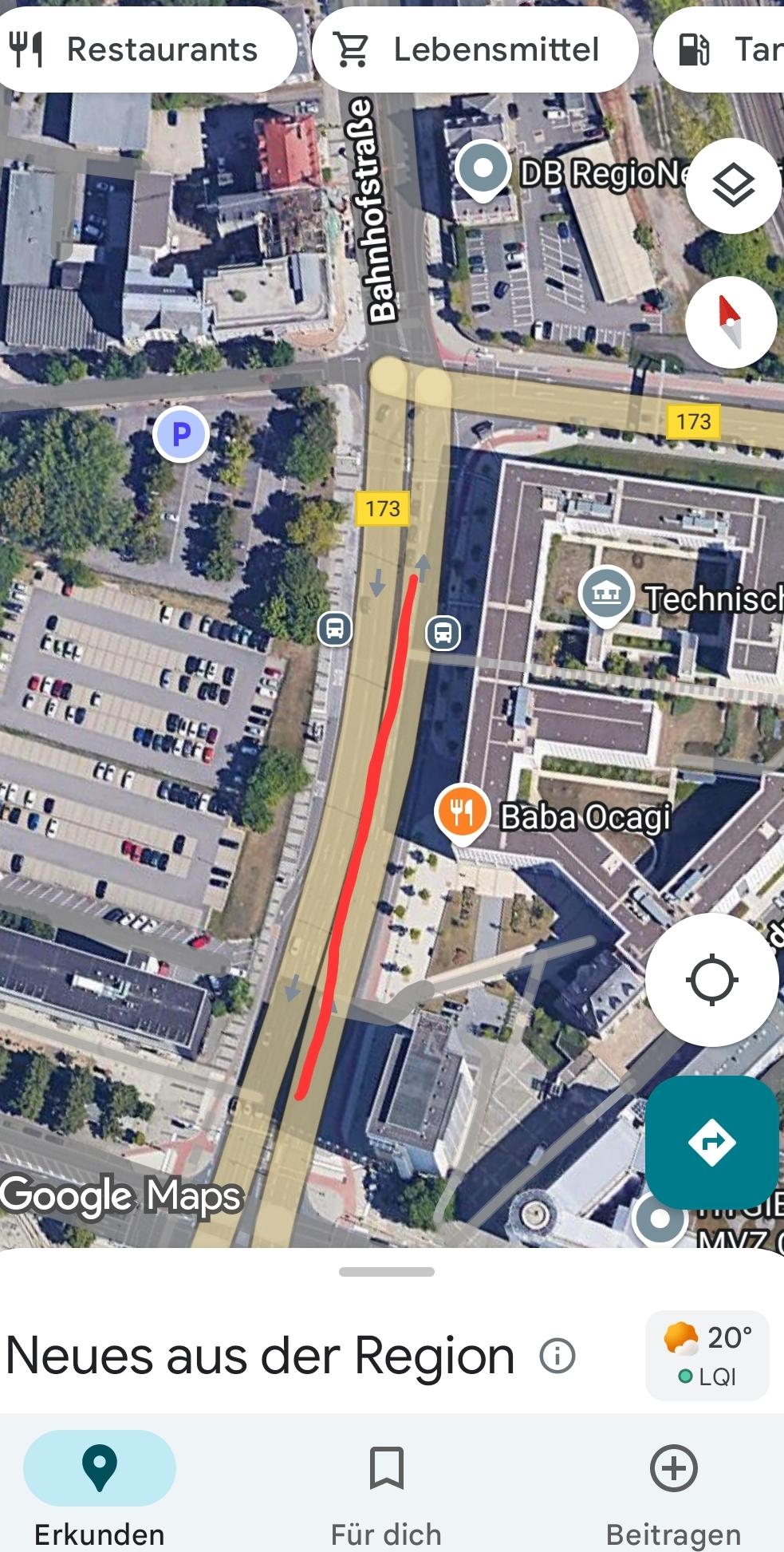Screen dimensions: 784x1552
Task: Open the 20° weather and LQI widget
Action: pos(707,1356)
